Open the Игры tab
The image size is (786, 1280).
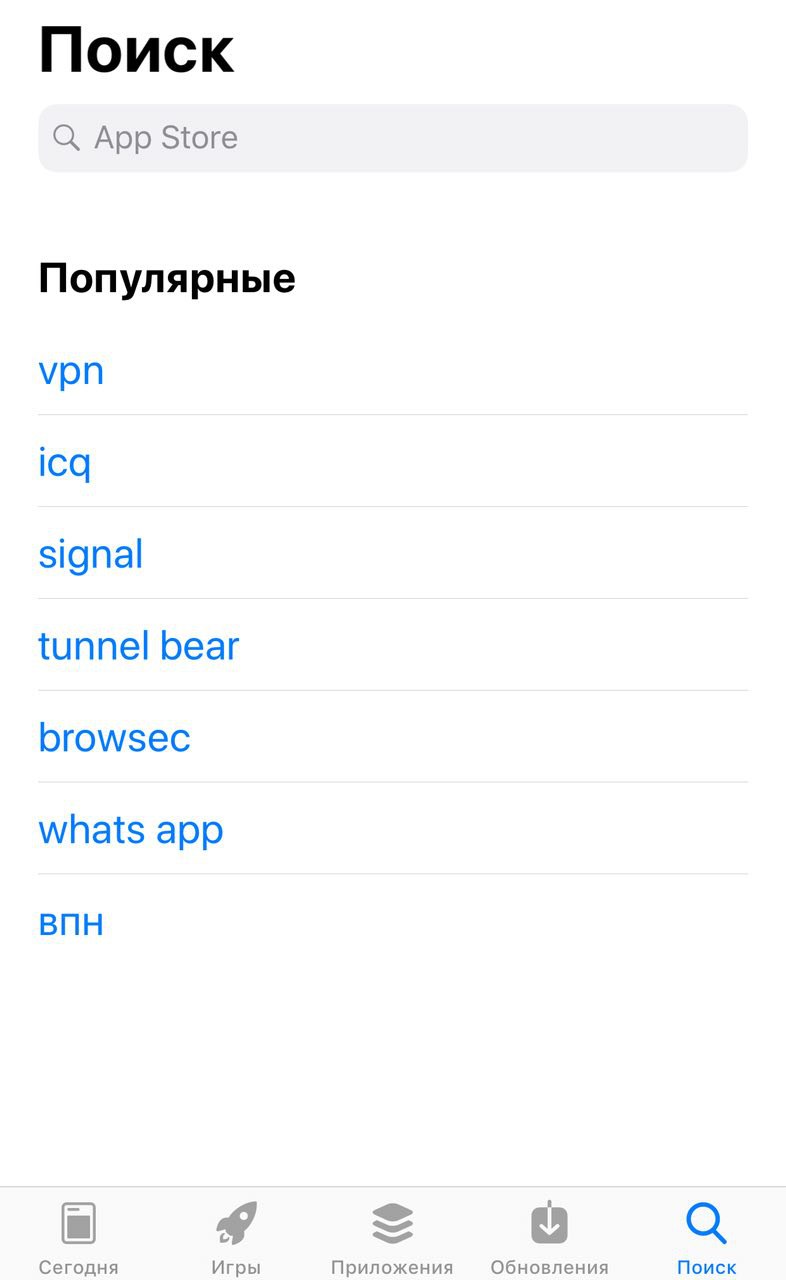click(x=236, y=1238)
